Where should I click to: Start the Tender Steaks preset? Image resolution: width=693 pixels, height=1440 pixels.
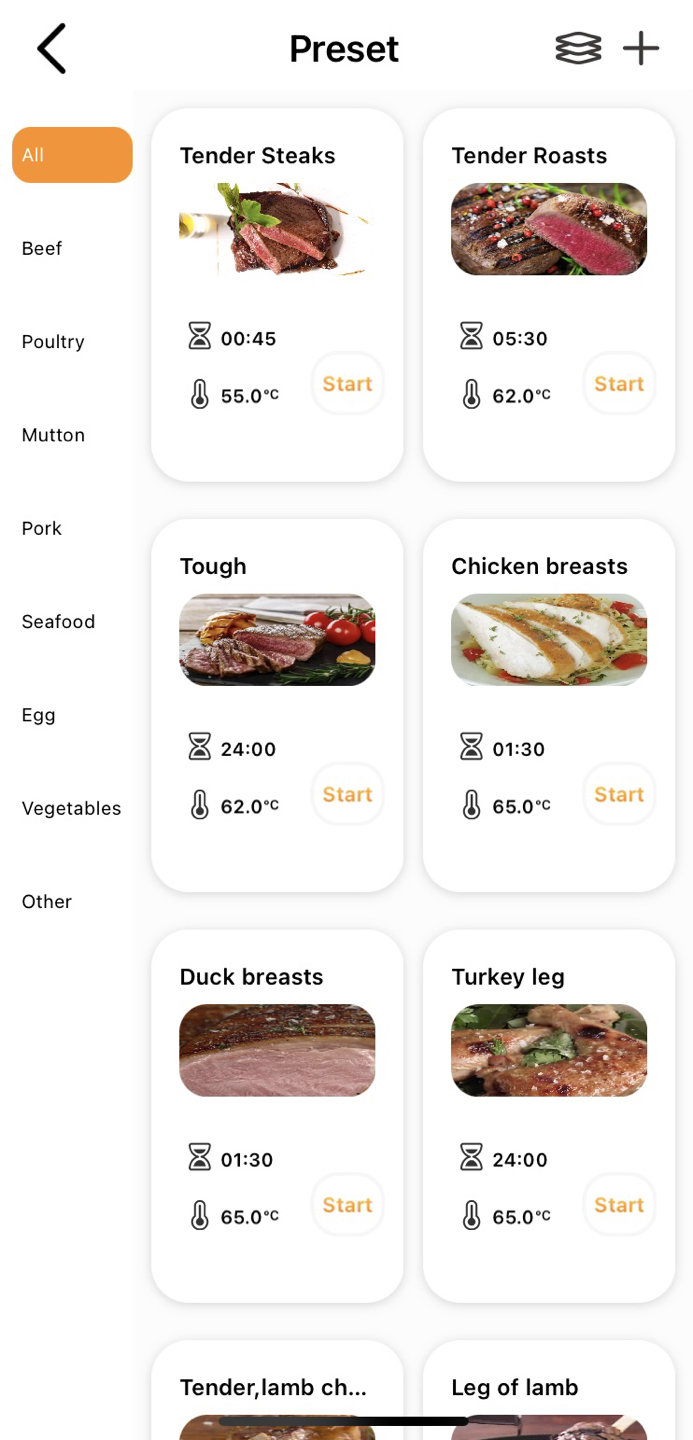coord(348,384)
